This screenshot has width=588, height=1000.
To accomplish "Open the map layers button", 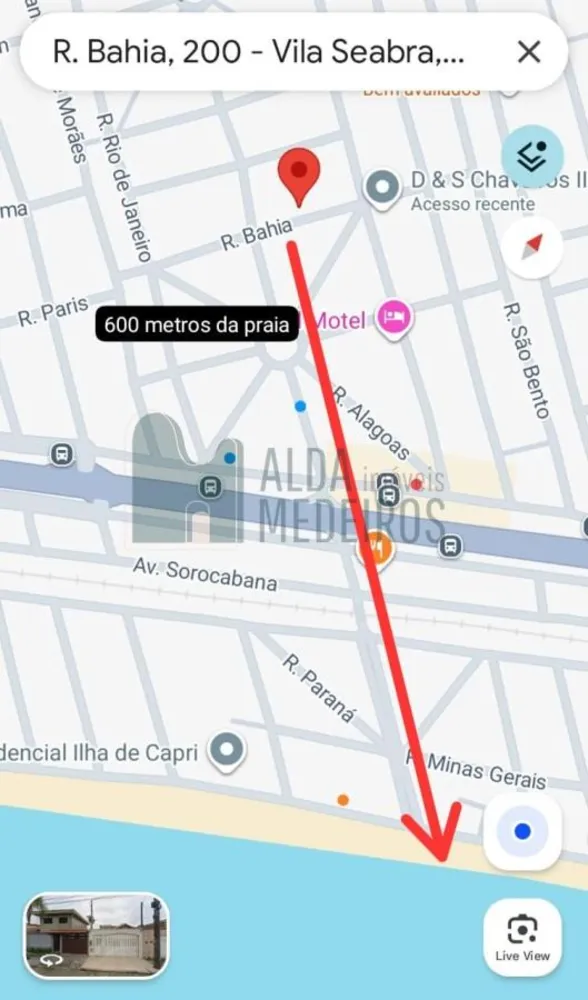I will [x=533, y=156].
